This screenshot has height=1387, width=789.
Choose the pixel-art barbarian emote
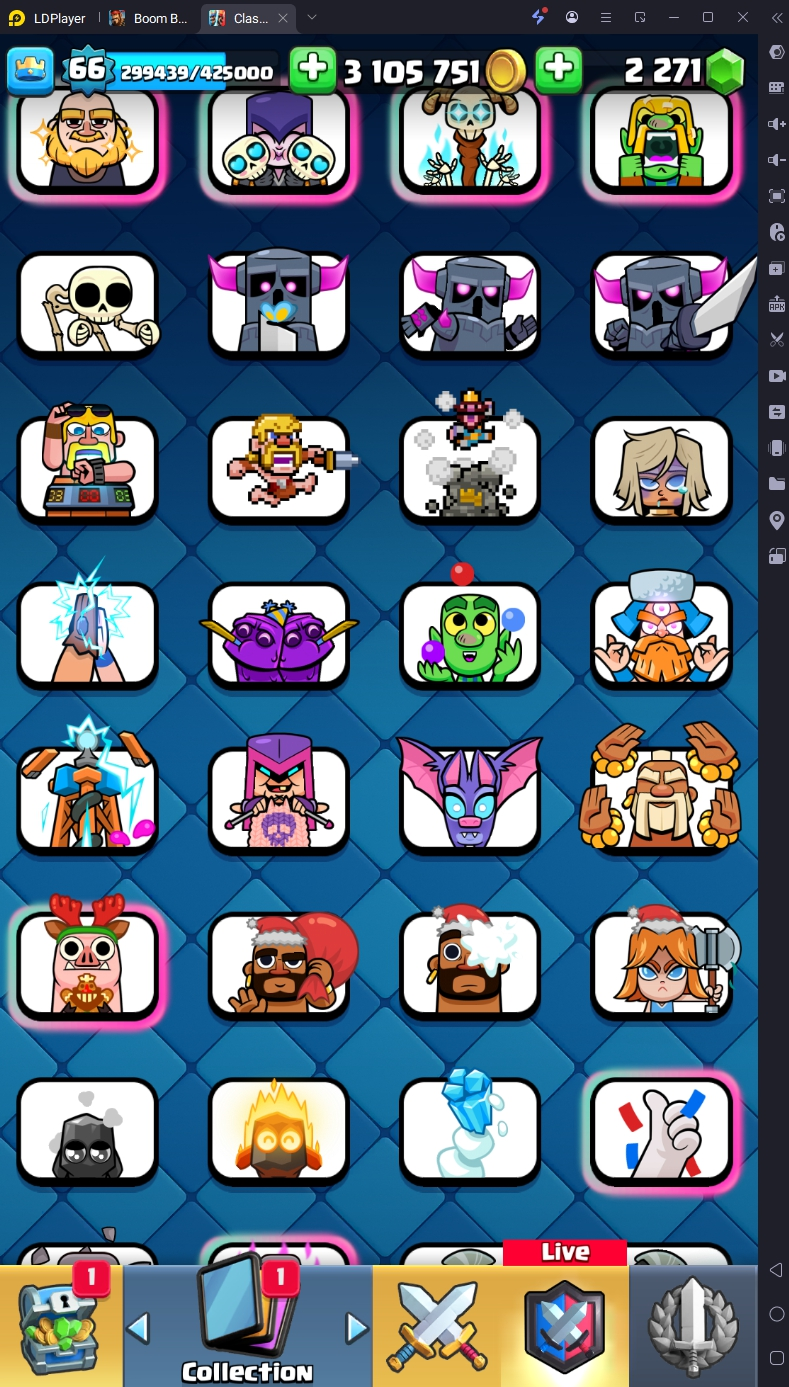tap(279, 469)
